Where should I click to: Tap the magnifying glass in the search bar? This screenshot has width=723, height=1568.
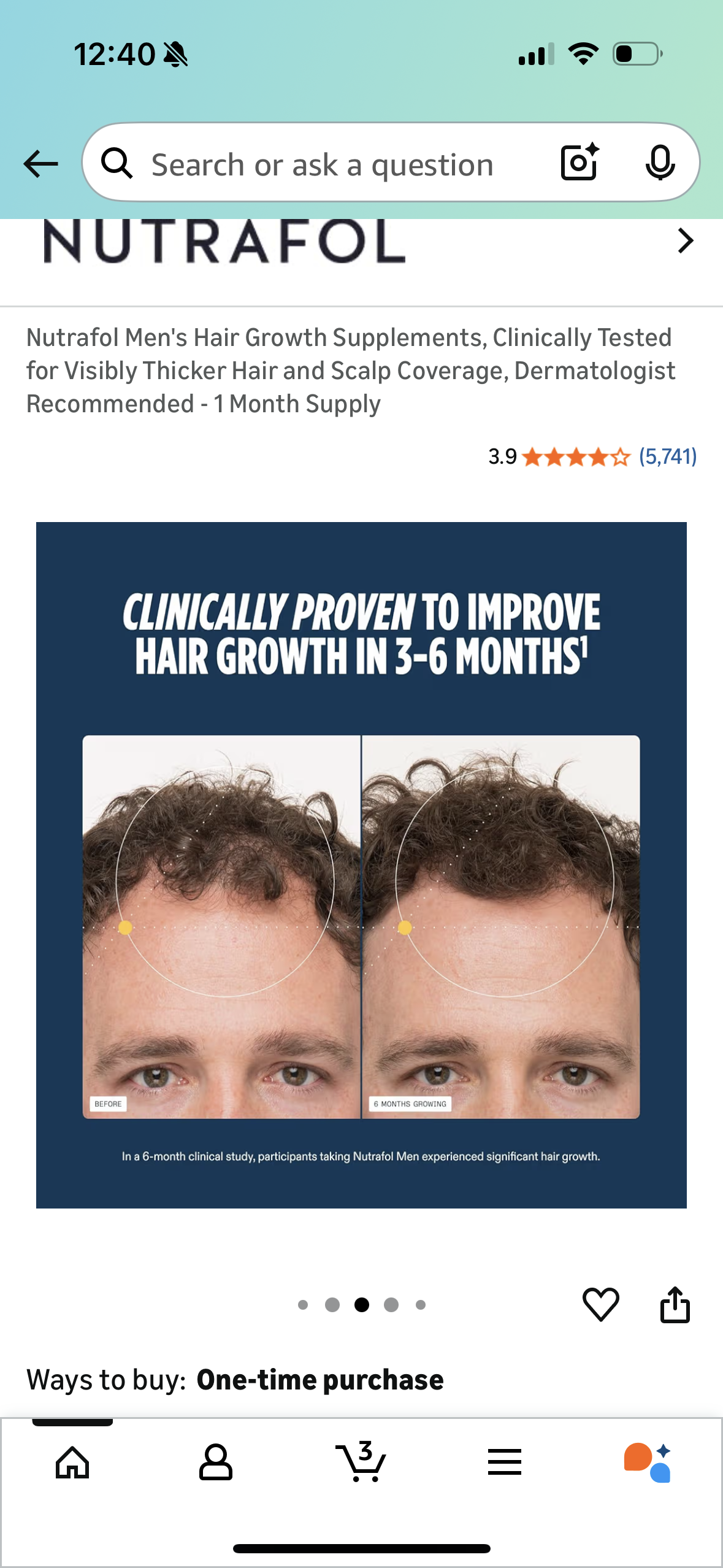118,163
